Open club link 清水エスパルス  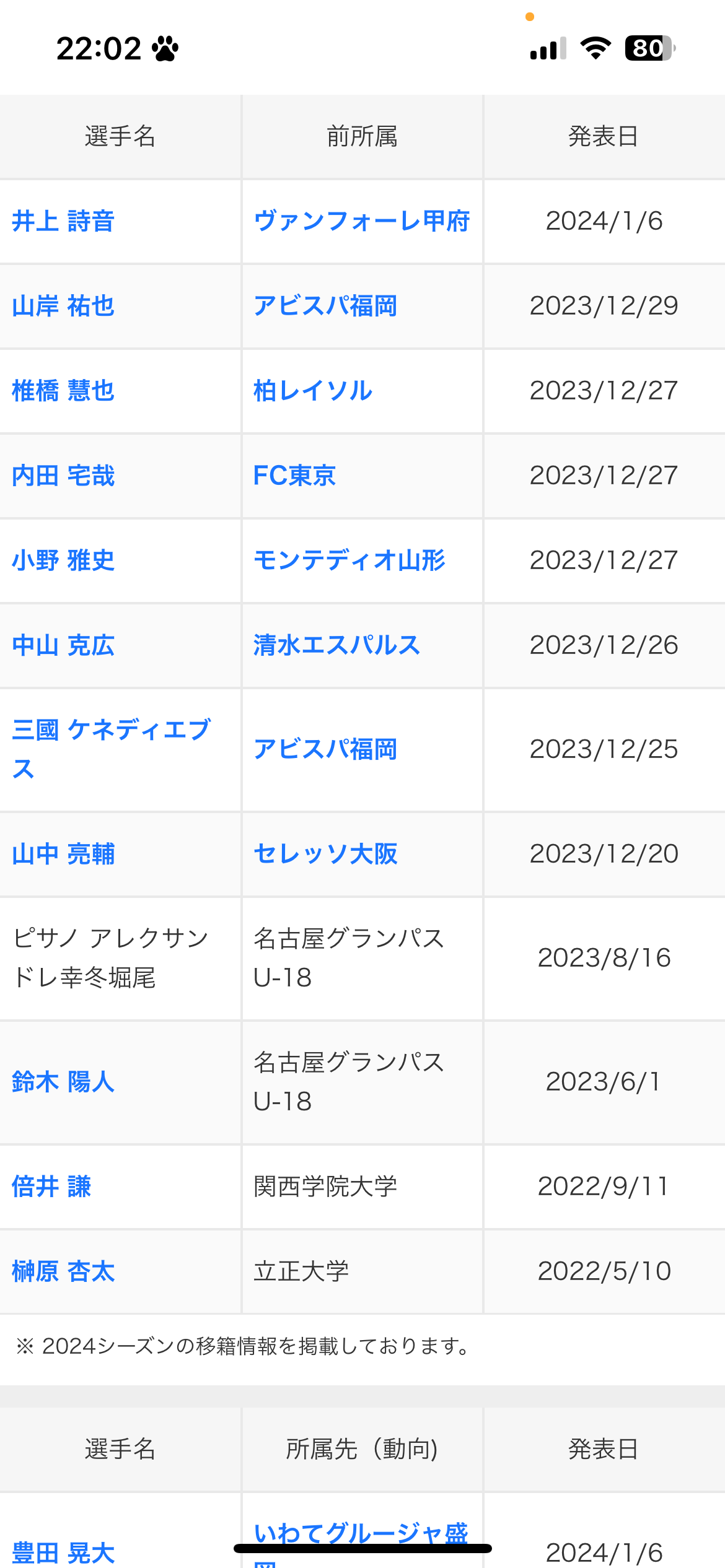[337, 645]
